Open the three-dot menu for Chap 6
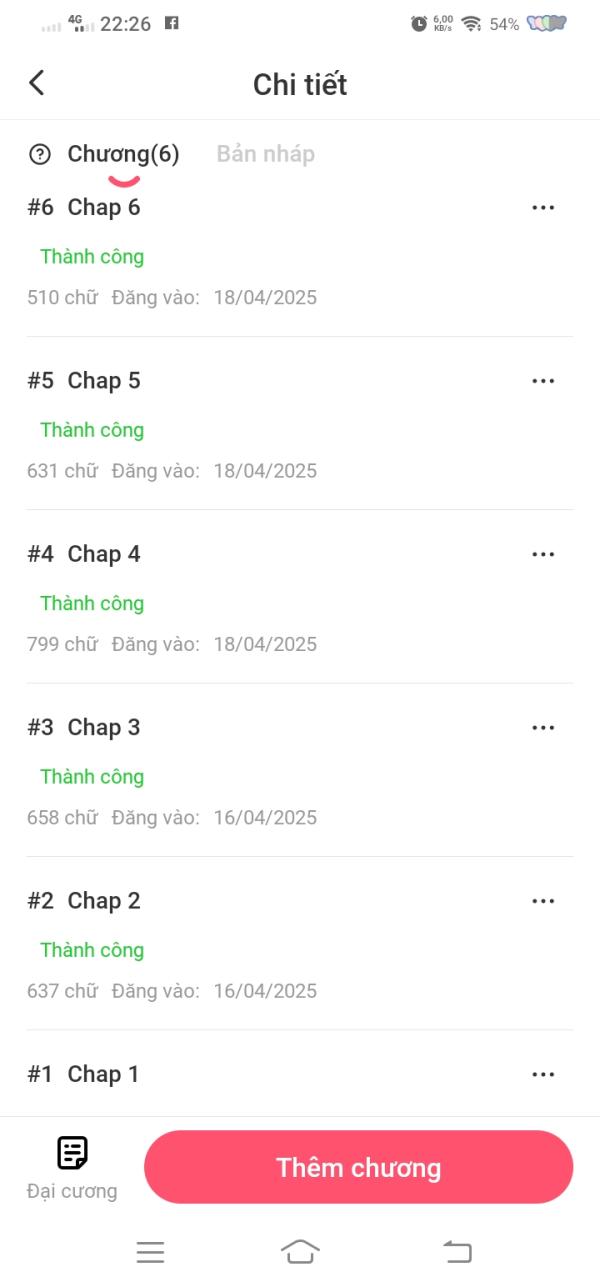 tap(543, 207)
